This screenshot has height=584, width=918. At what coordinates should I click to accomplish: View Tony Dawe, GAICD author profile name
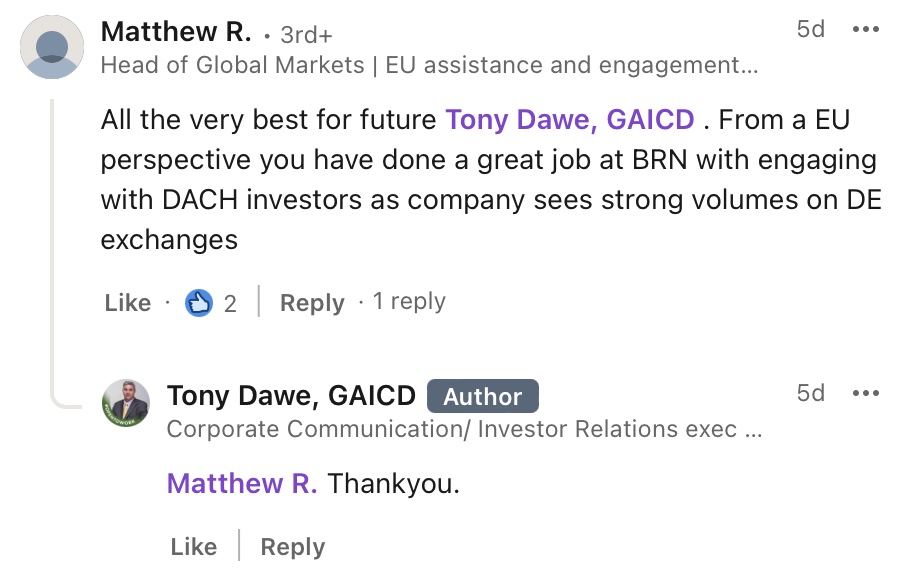(291, 396)
